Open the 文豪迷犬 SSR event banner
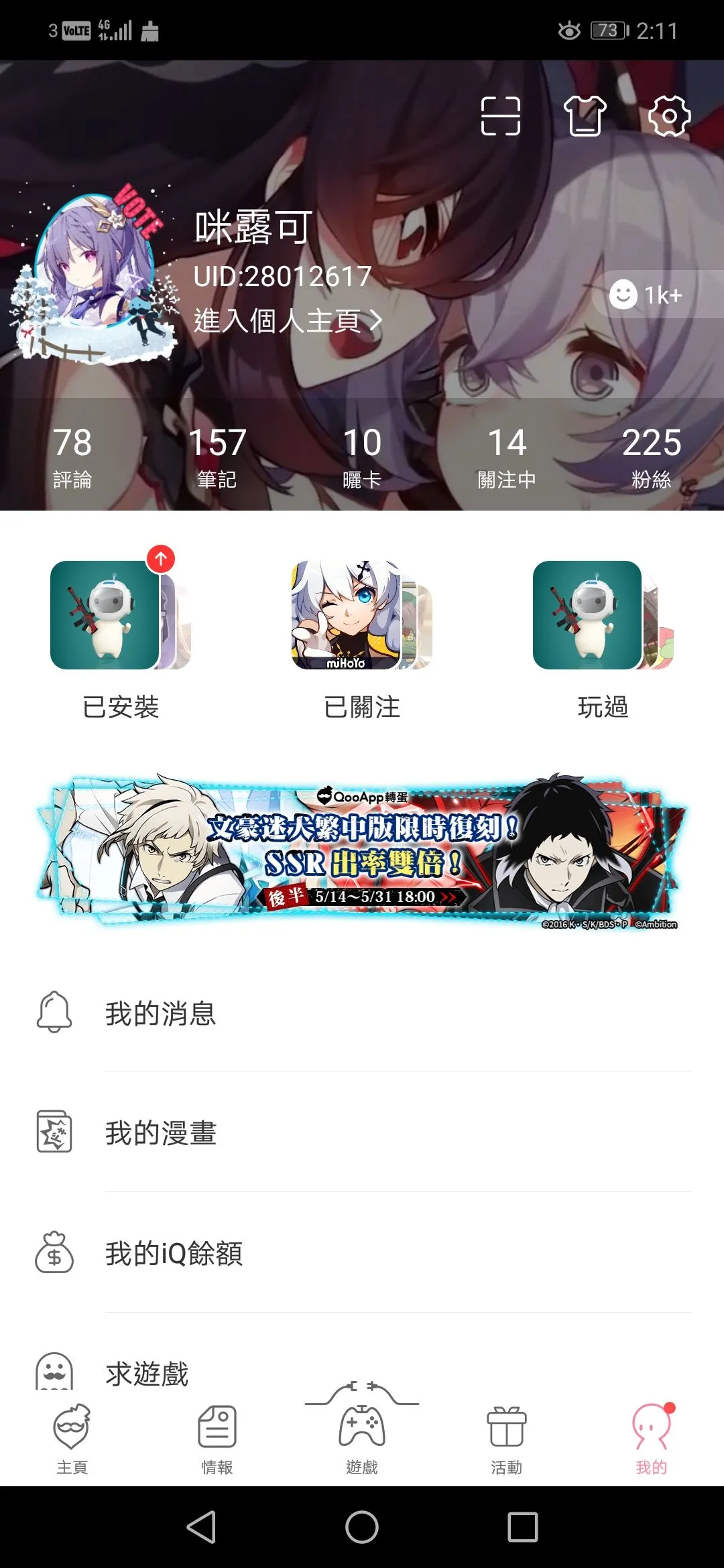The height and width of the screenshot is (1568, 724). coord(362,851)
